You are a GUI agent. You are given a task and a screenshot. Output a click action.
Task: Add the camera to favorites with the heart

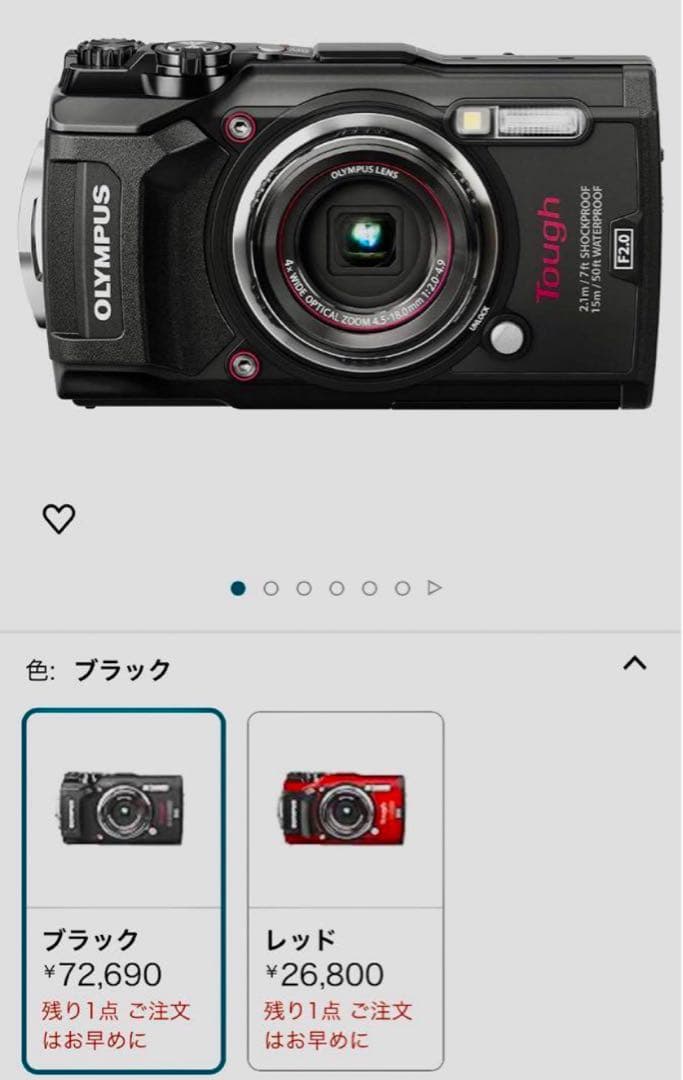click(x=59, y=518)
